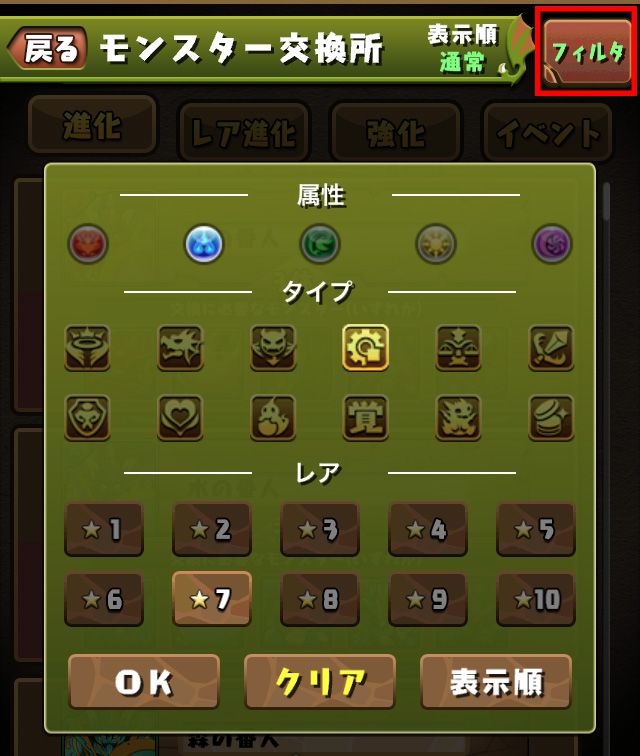Select the ★1 rarity filter
Screen dimensions: 640x756
click(104, 529)
